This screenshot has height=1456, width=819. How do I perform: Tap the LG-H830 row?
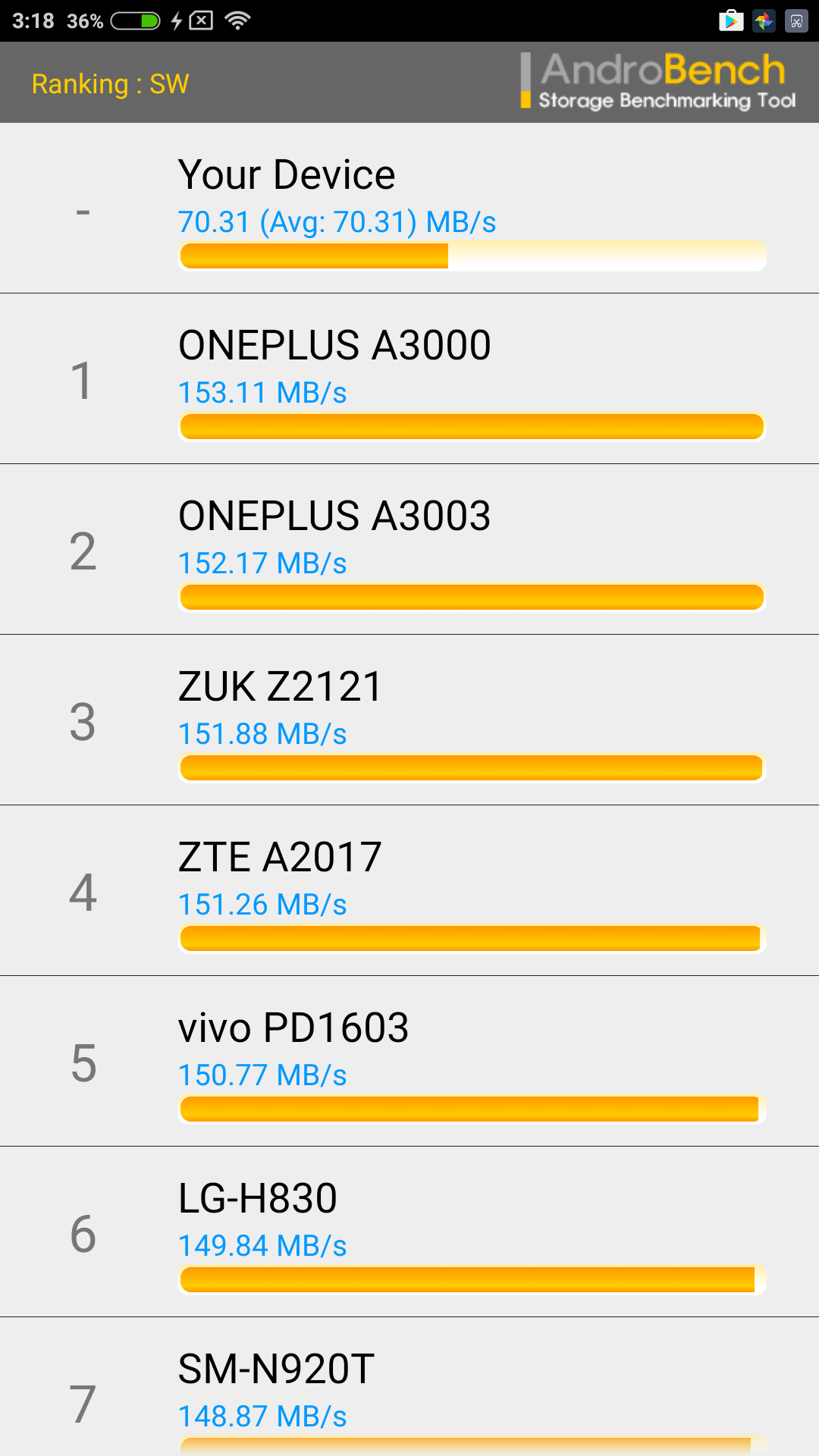[x=409, y=1232]
